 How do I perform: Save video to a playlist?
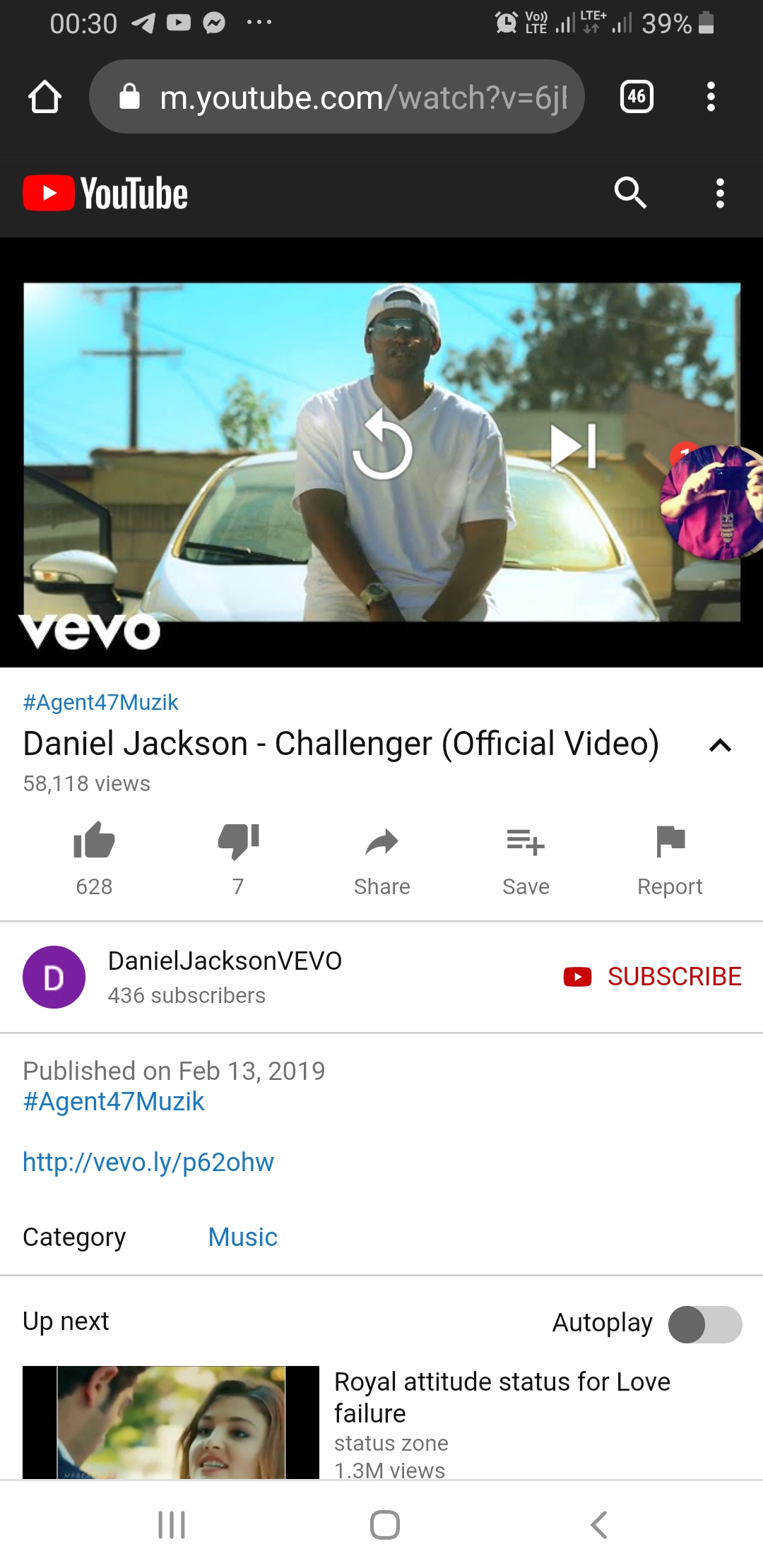coord(526,842)
